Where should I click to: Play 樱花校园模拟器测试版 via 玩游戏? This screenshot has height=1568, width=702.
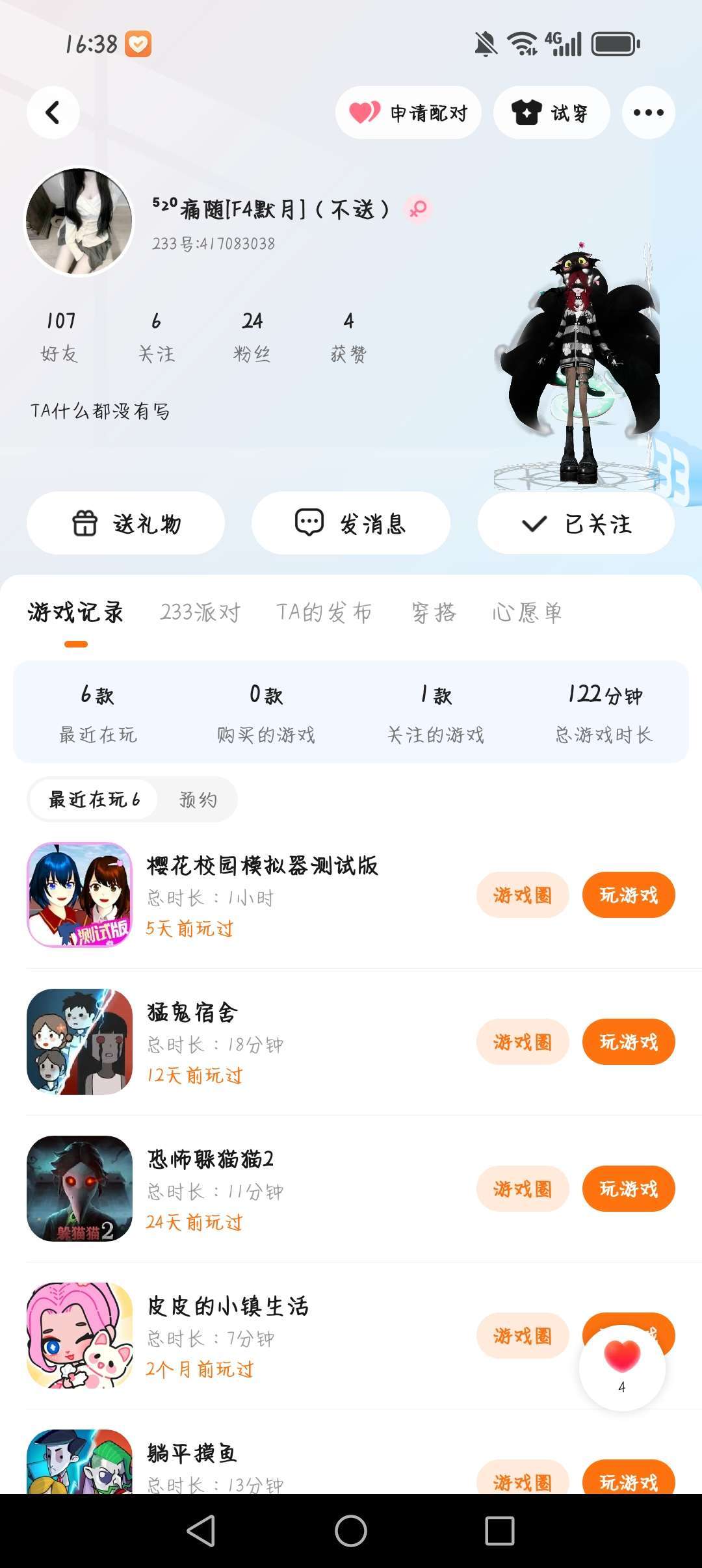pos(628,895)
